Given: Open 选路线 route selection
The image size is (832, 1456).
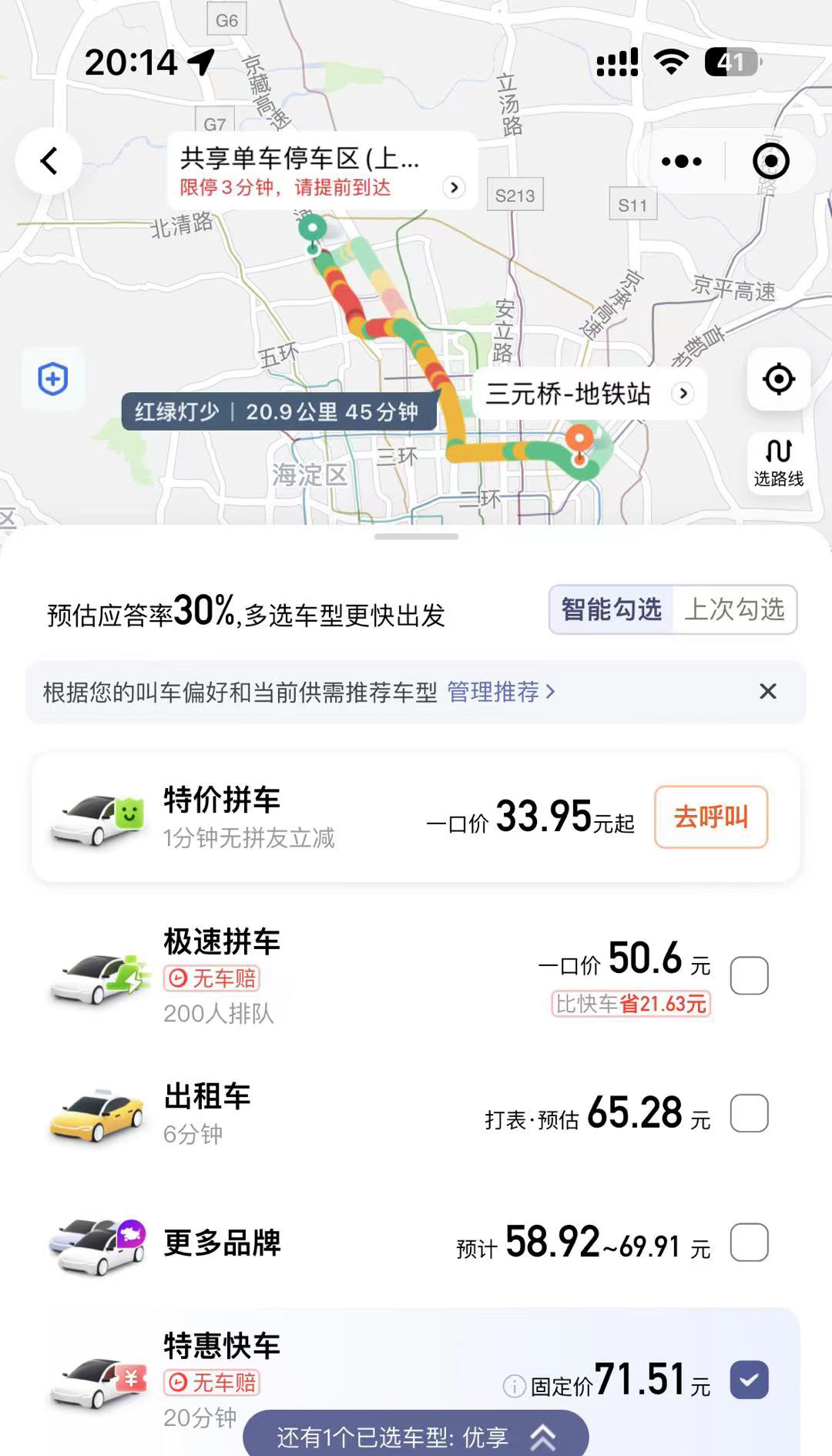Looking at the screenshot, I should coord(778,462).
